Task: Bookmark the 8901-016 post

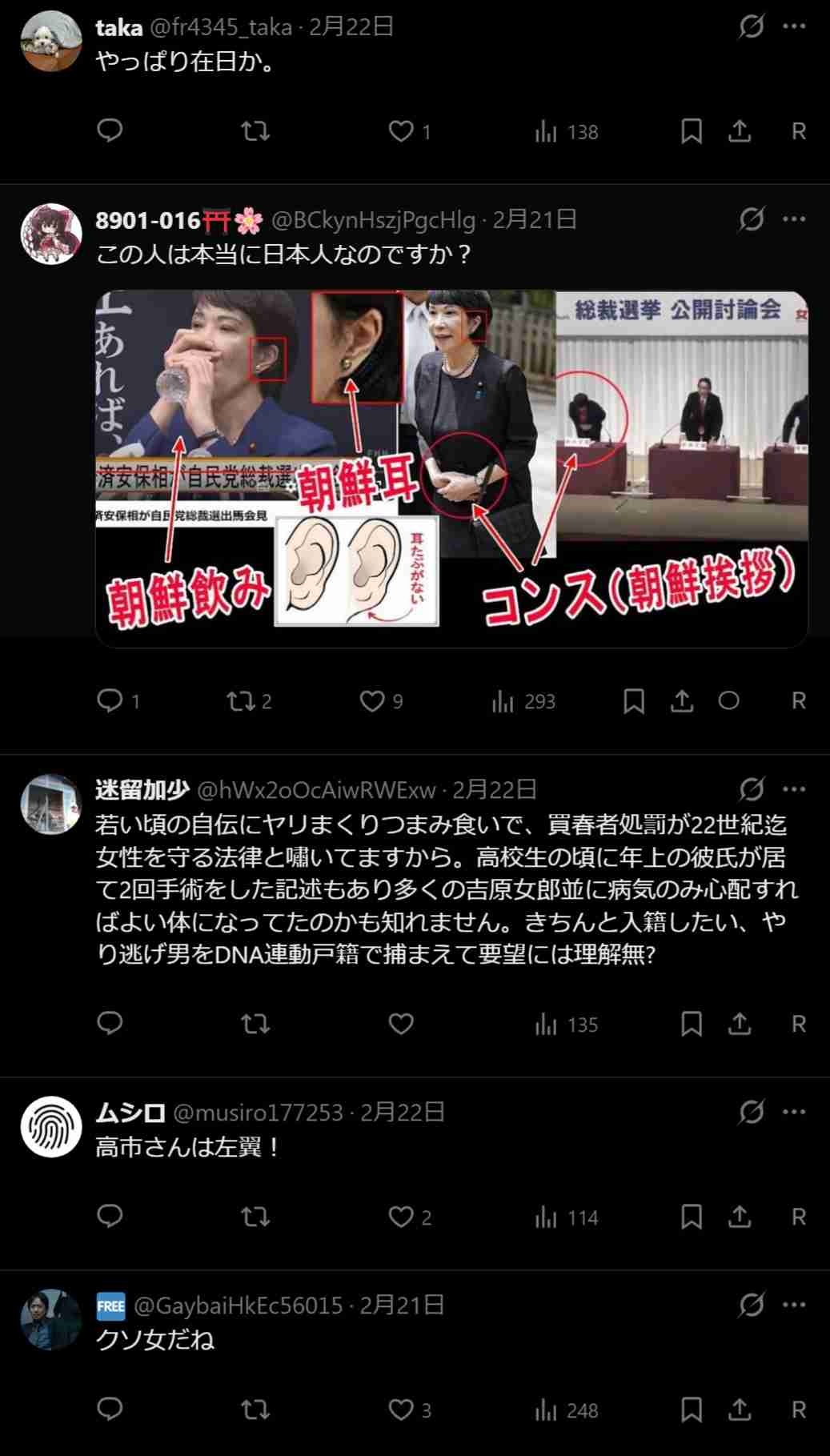Action: [x=634, y=702]
